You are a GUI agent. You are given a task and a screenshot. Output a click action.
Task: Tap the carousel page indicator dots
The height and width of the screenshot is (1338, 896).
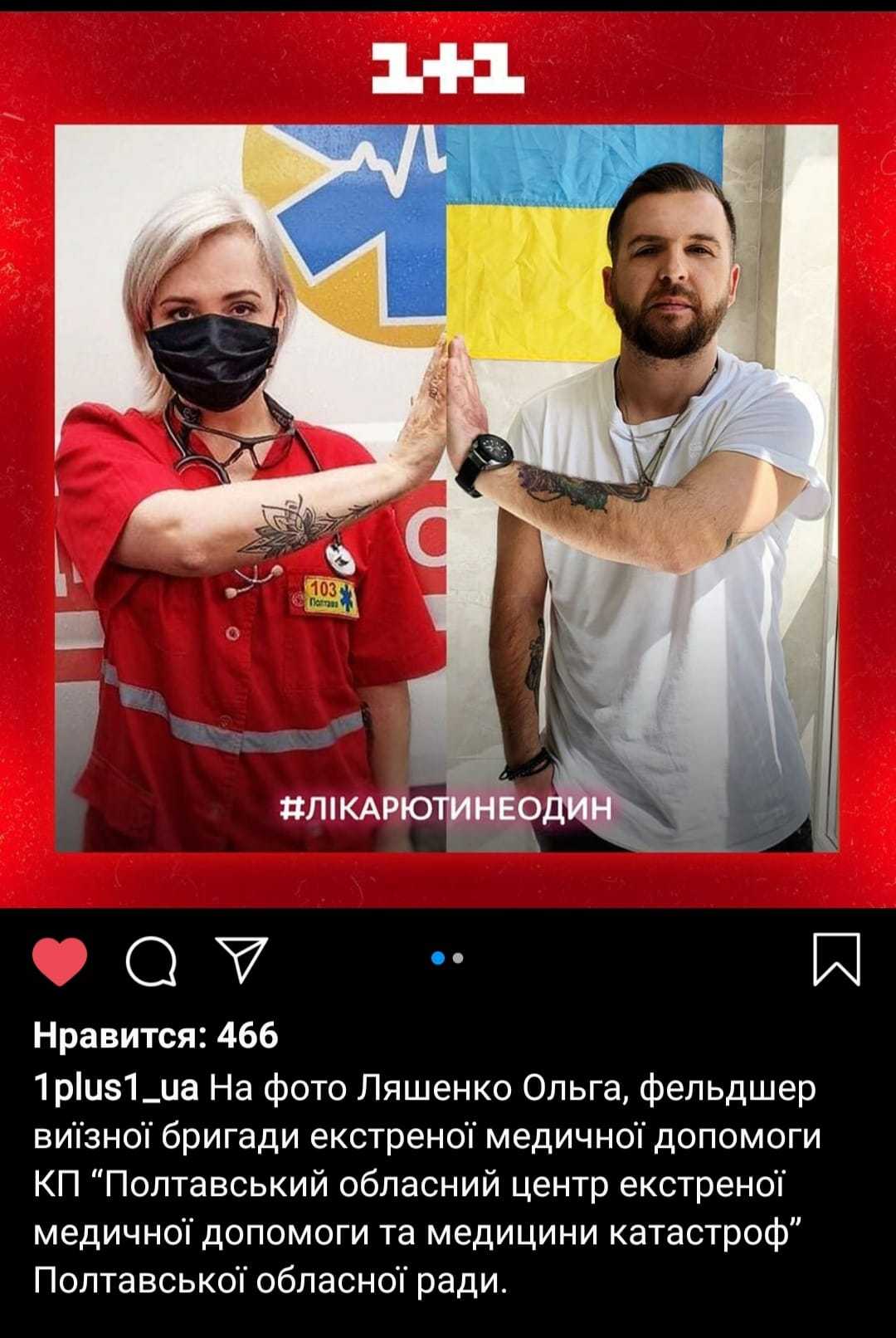click(x=448, y=959)
